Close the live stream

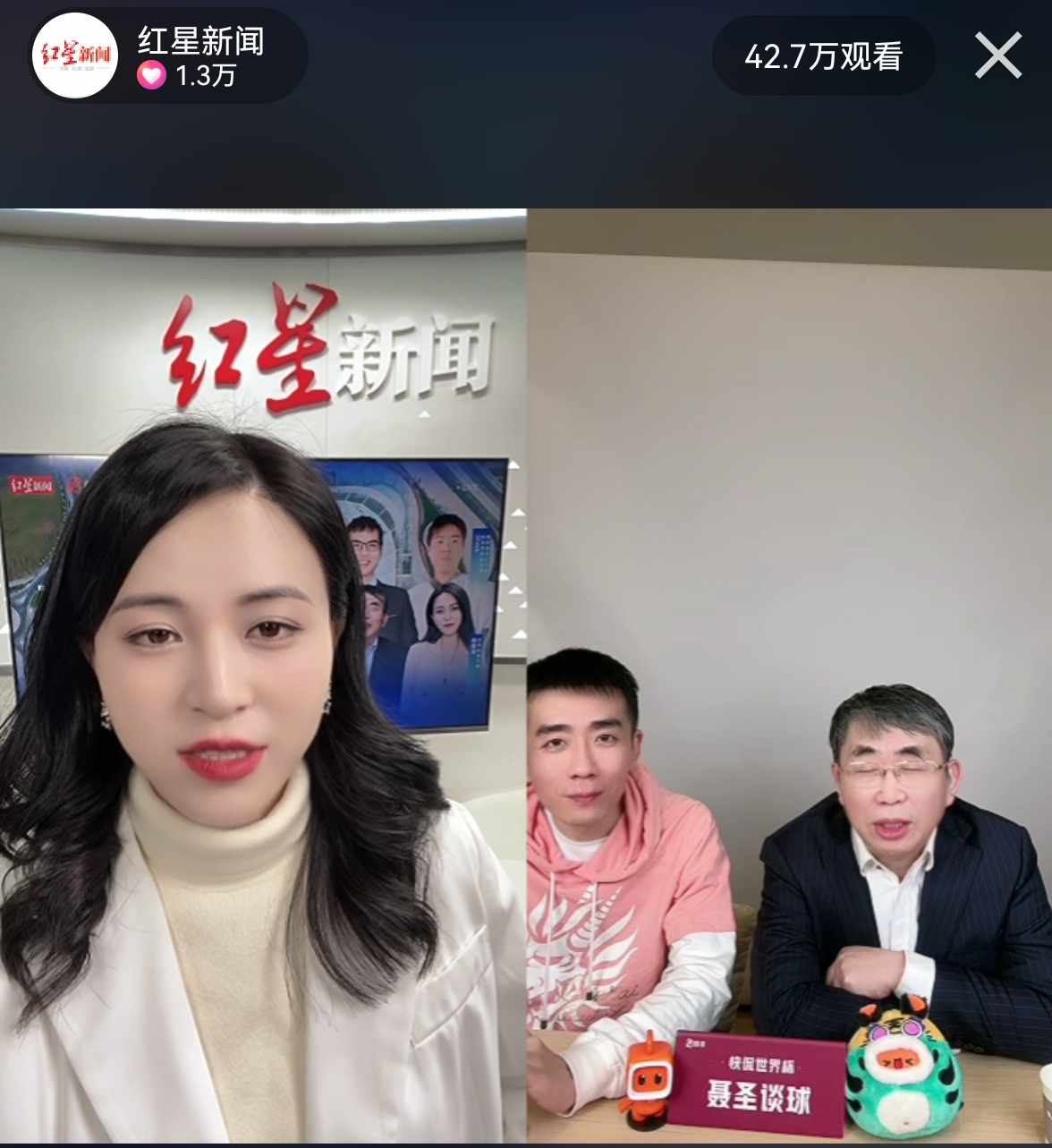[x=997, y=56]
